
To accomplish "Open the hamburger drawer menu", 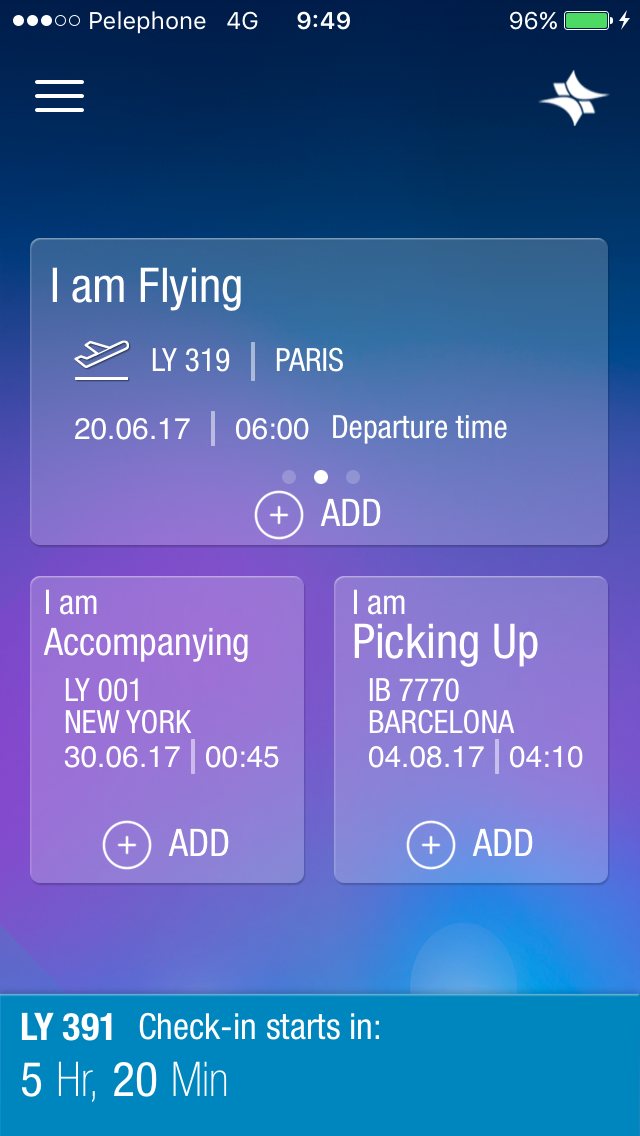I will tap(59, 96).
